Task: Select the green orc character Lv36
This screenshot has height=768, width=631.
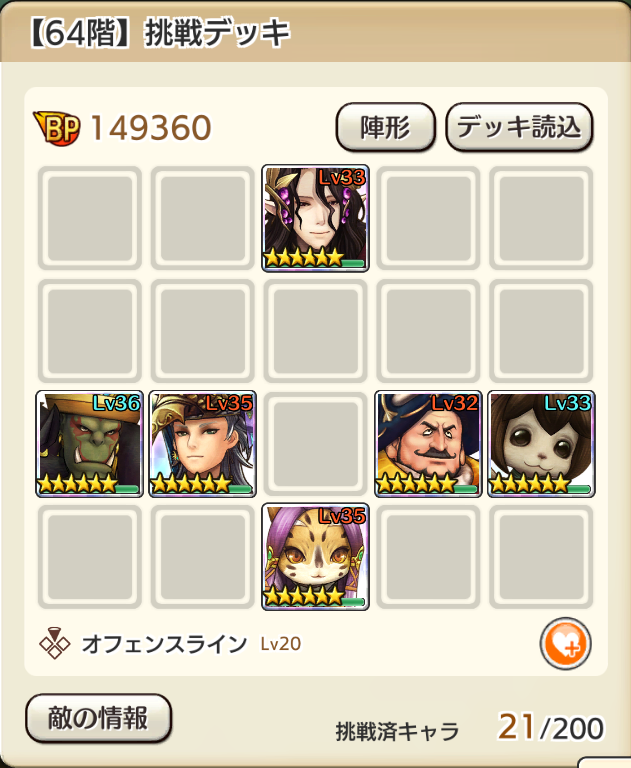Action: pyautogui.click(x=89, y=444)
